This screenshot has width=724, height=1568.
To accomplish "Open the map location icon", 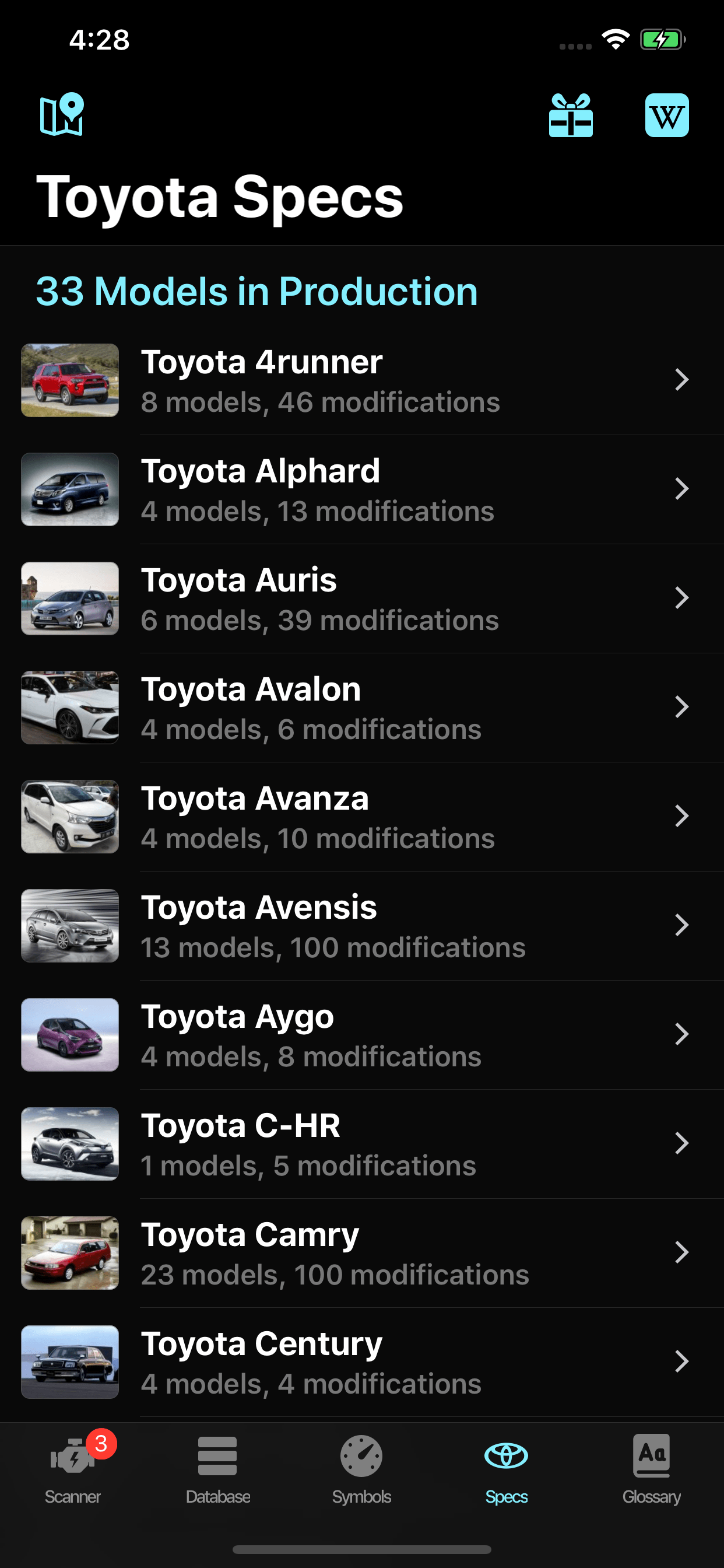I will click(61, 114).
